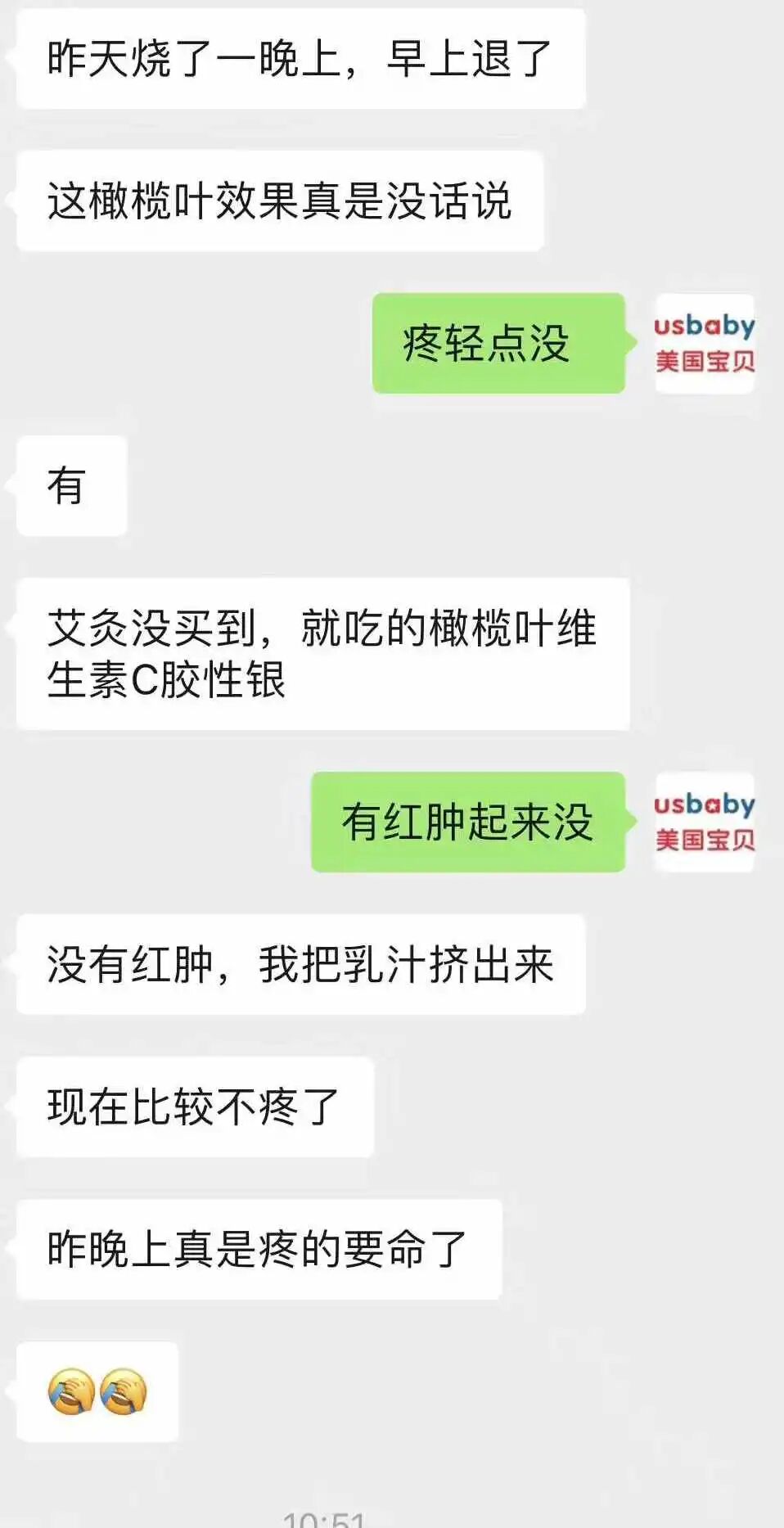Open usbaby avatar beside 疼轻点没 message
Screen dimensions: 784x1528
click(705, 343)
